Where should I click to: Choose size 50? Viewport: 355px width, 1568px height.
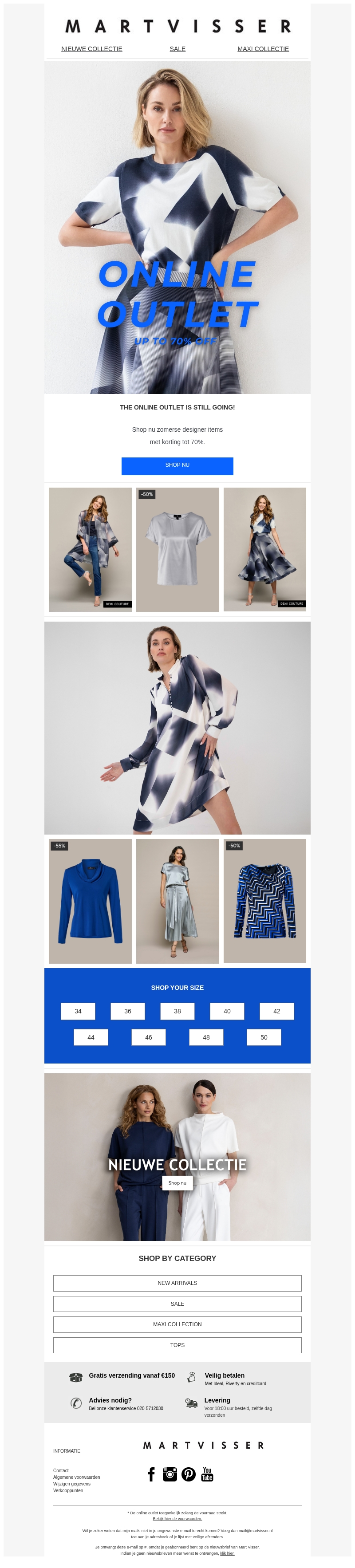click(264, 1037)
